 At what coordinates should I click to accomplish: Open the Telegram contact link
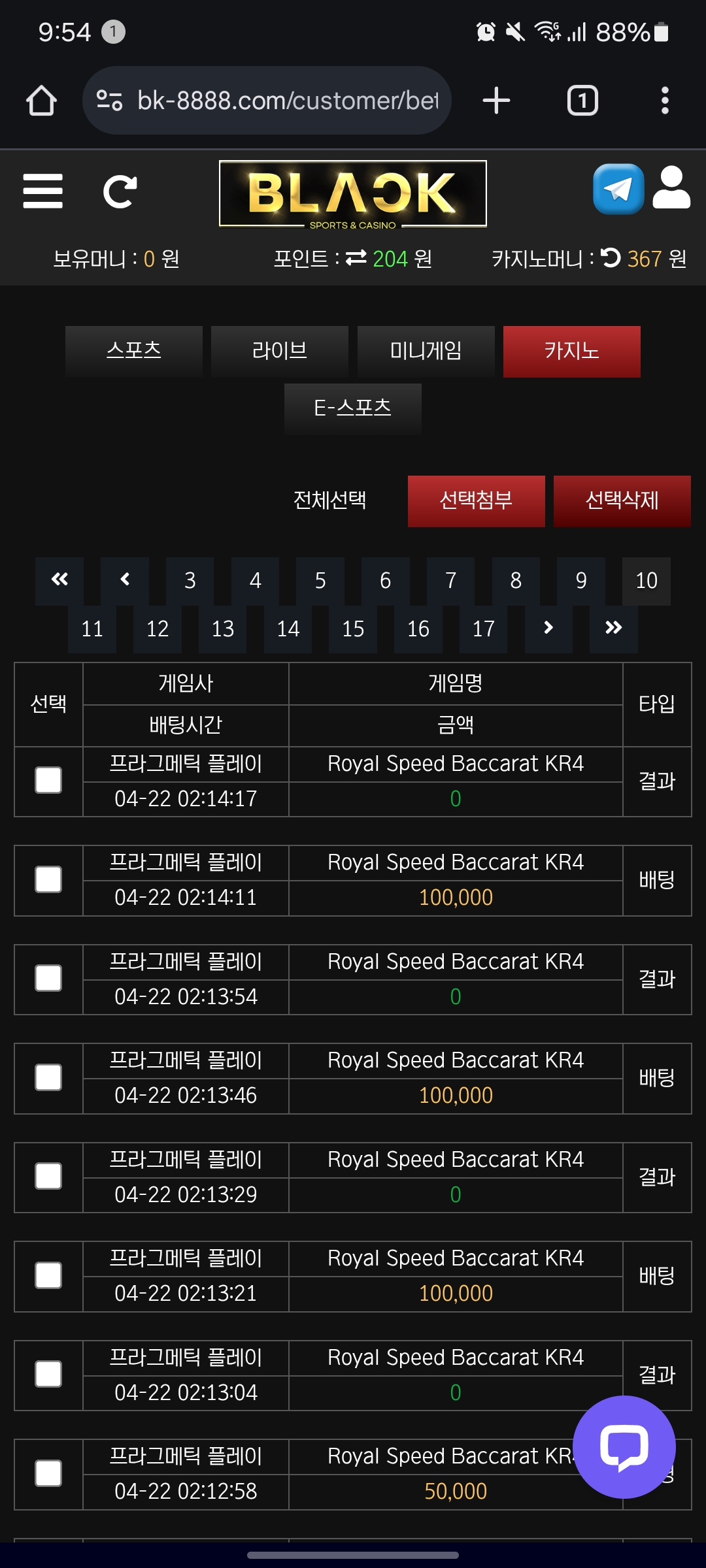[618, 189]
